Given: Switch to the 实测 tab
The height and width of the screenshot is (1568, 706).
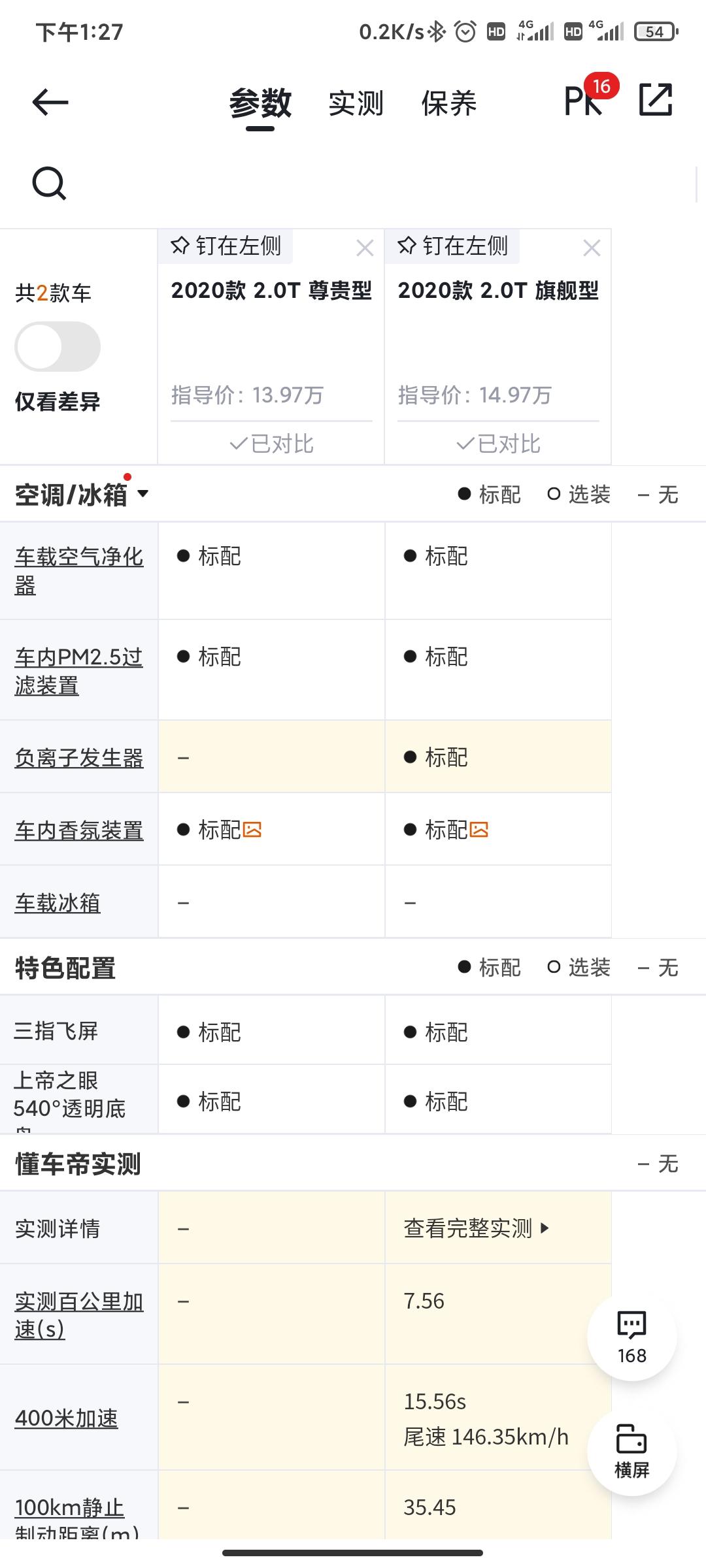Looking at the screenshot, I should [x=356, y=103].
